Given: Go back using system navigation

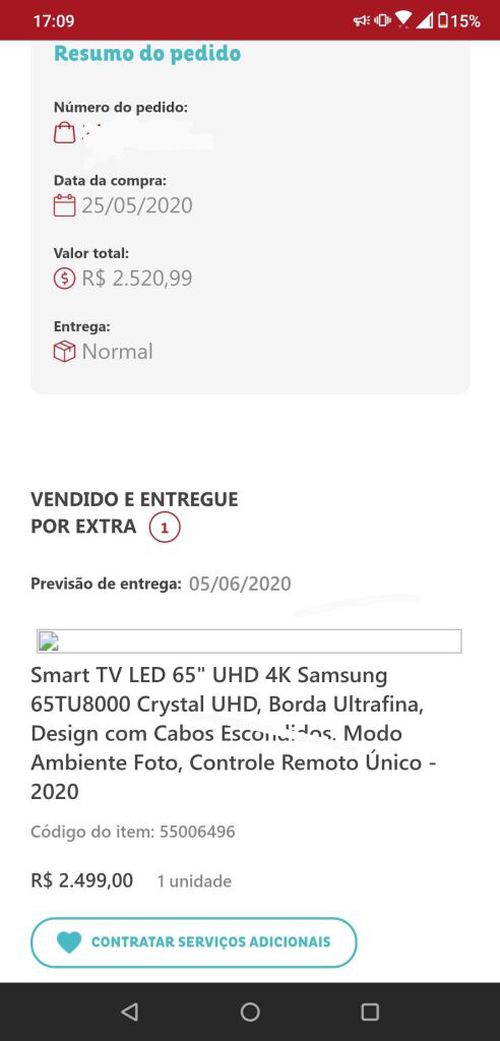Looking at the screenshot, I should pyautogui.click(x=129, y=1011).
